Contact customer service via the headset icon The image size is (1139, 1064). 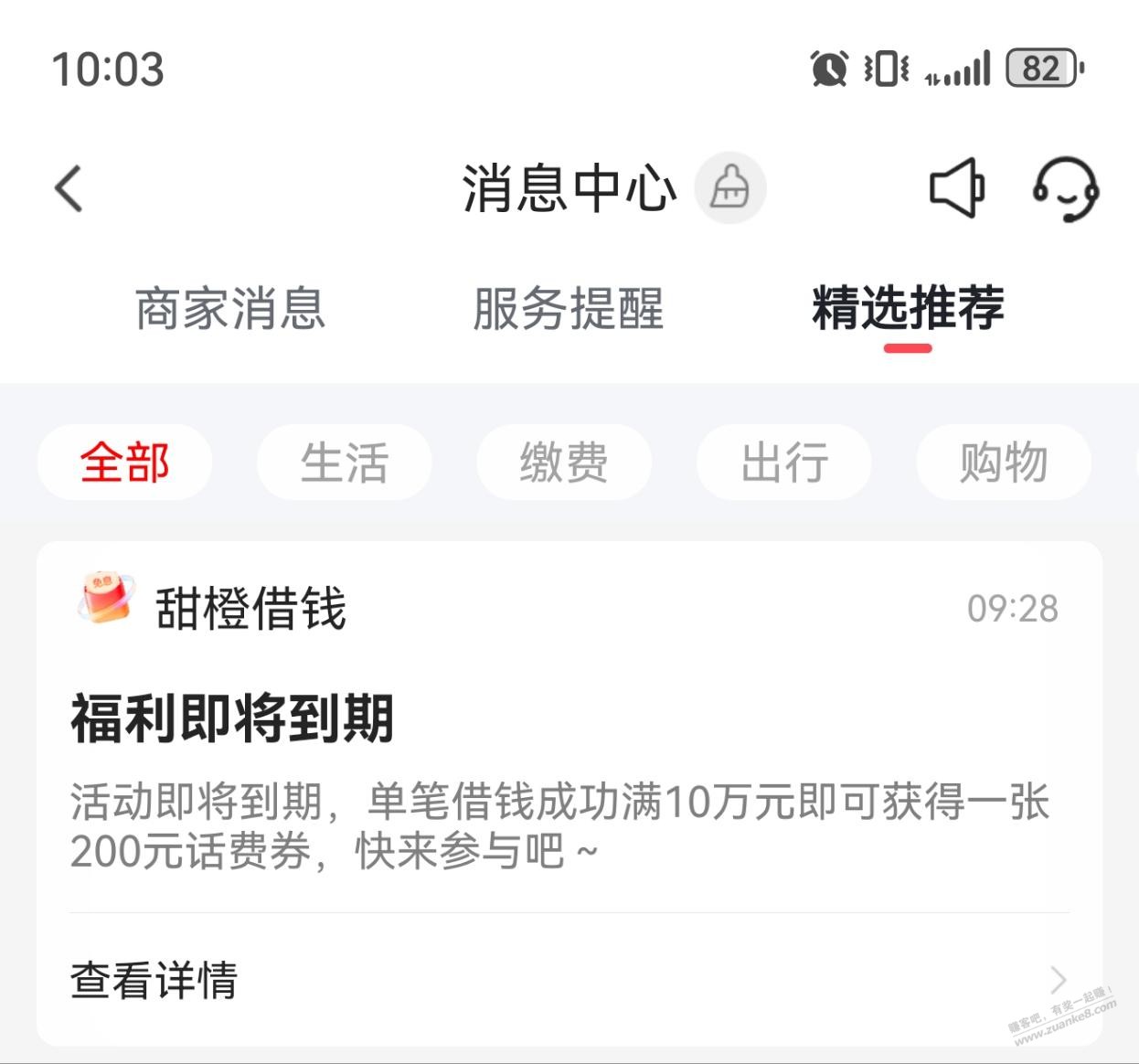[x=1065, y=188]
